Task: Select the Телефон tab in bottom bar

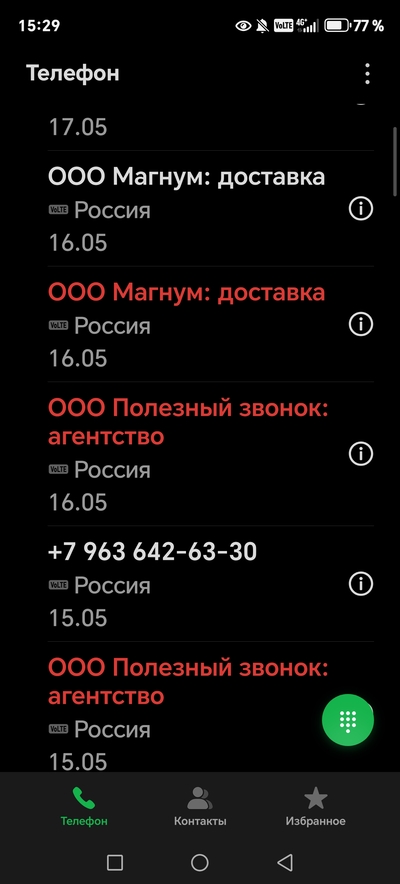Action: pos(84,806)
